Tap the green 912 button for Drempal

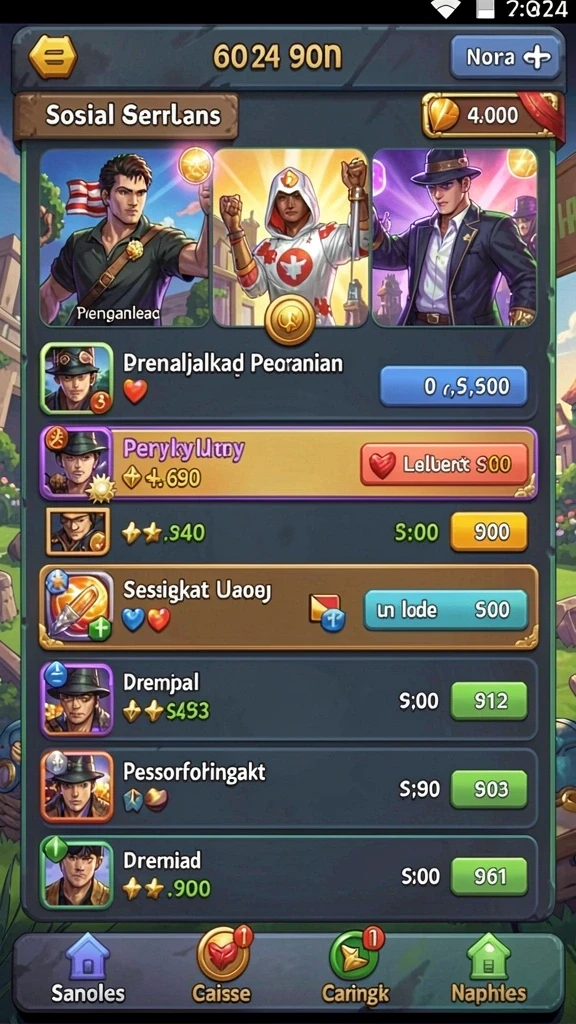click(489, 701)
